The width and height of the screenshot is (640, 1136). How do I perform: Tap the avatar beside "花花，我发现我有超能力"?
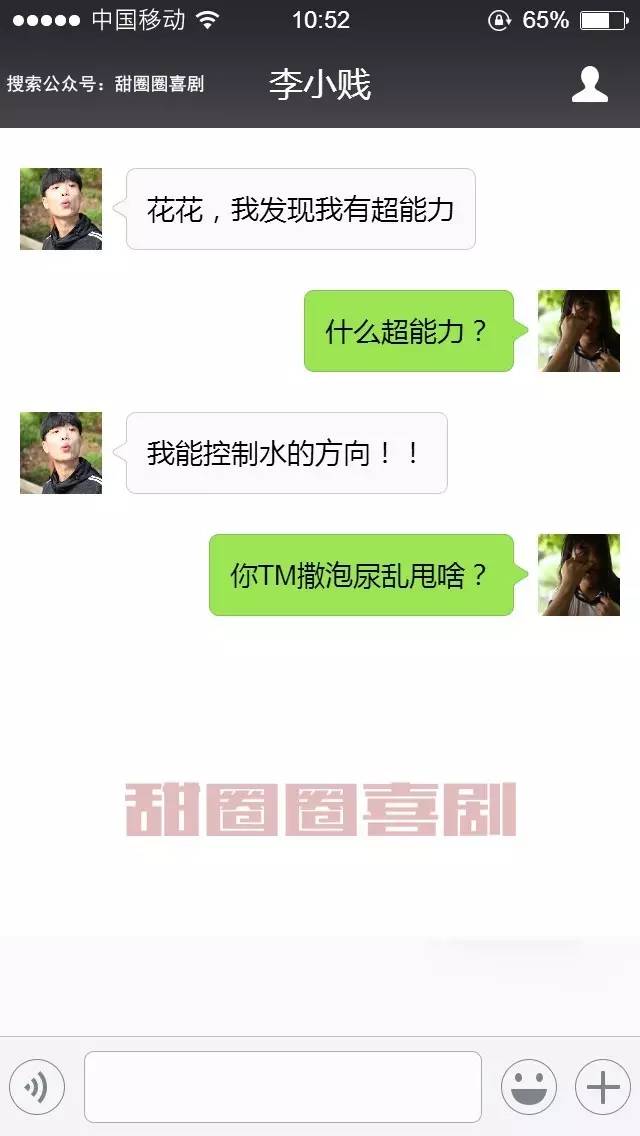coord(61,209)
